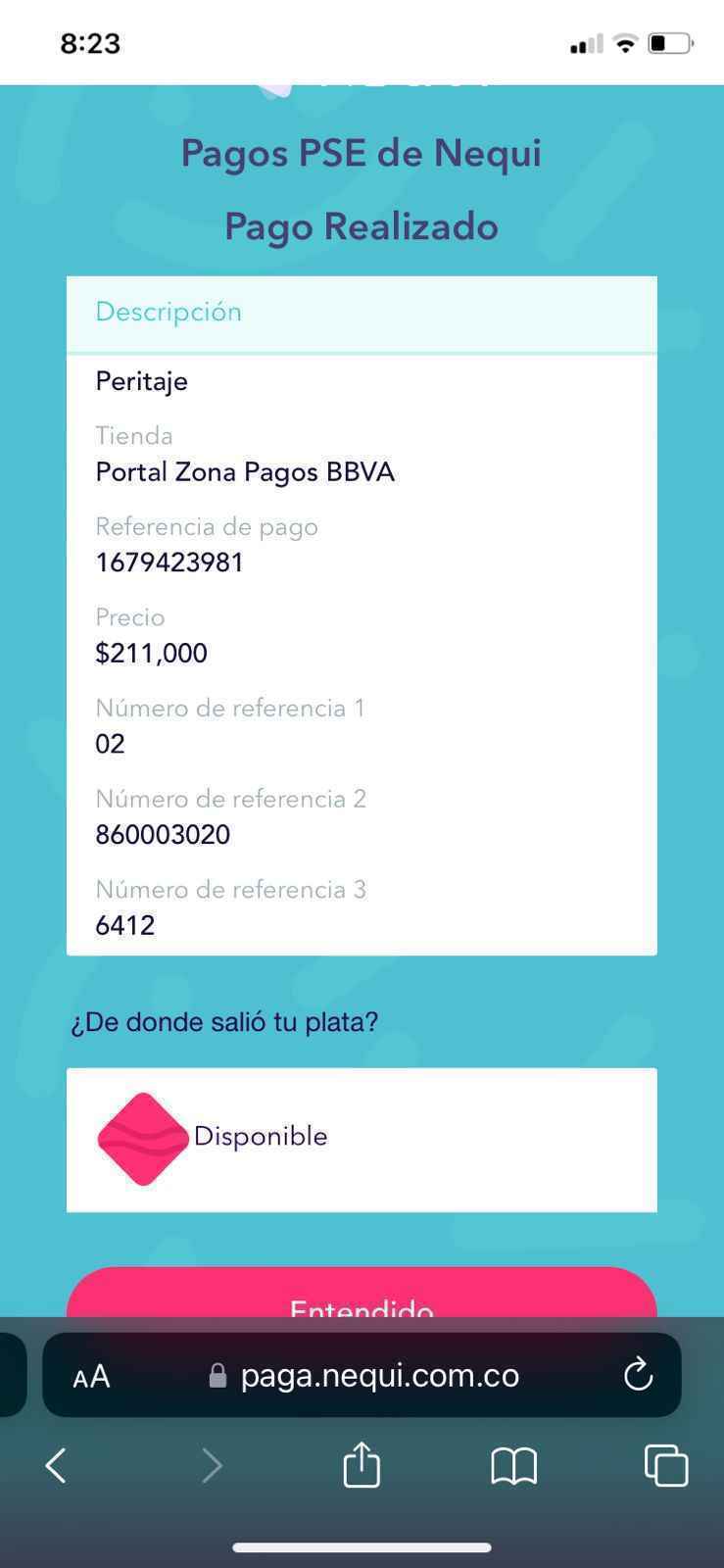
Task: Share this payment page
Action: (x=362, y=1466)
